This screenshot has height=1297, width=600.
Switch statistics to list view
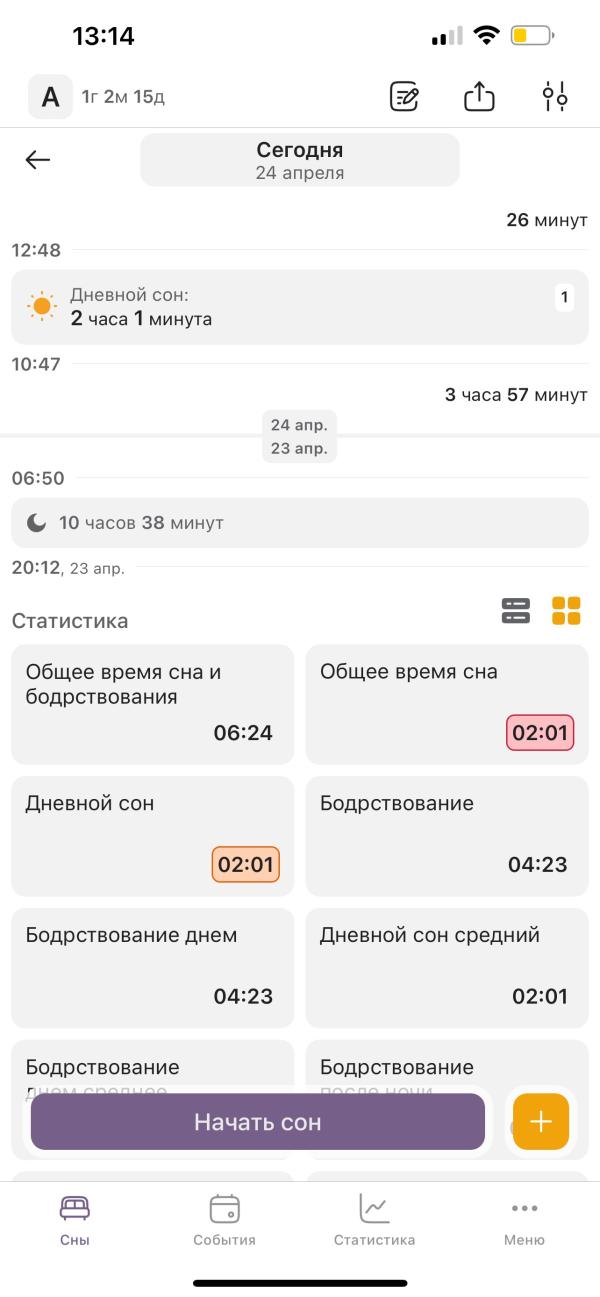tap(516, 611)
